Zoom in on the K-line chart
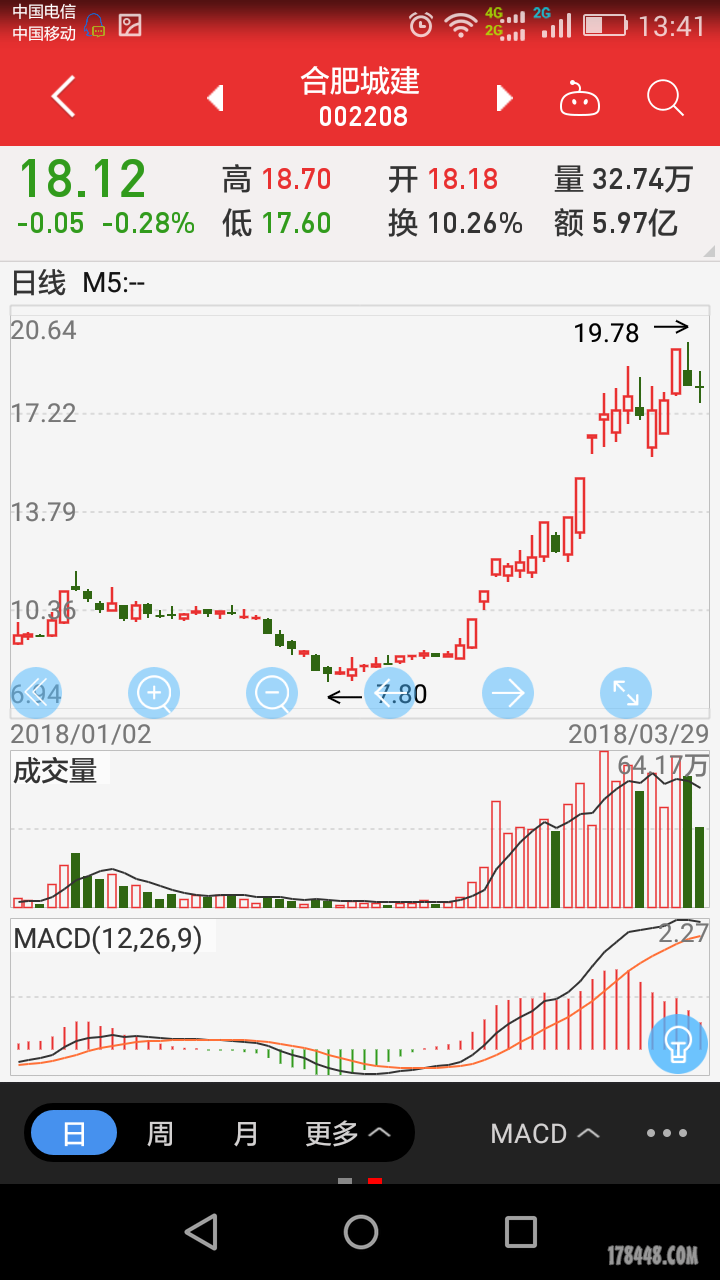 click(154, 692)
